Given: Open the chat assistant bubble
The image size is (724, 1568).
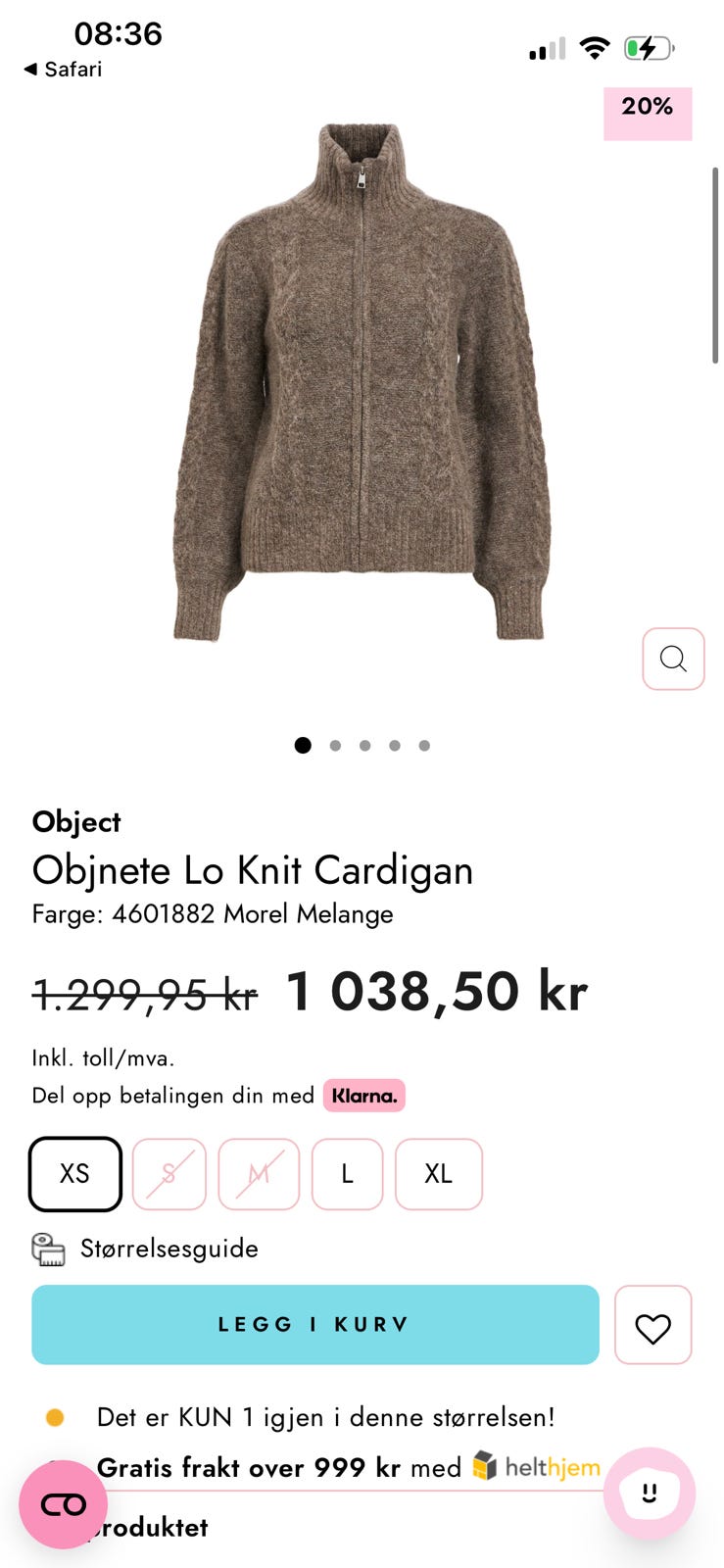Looking at the screenshot, I should (650, 1492).
